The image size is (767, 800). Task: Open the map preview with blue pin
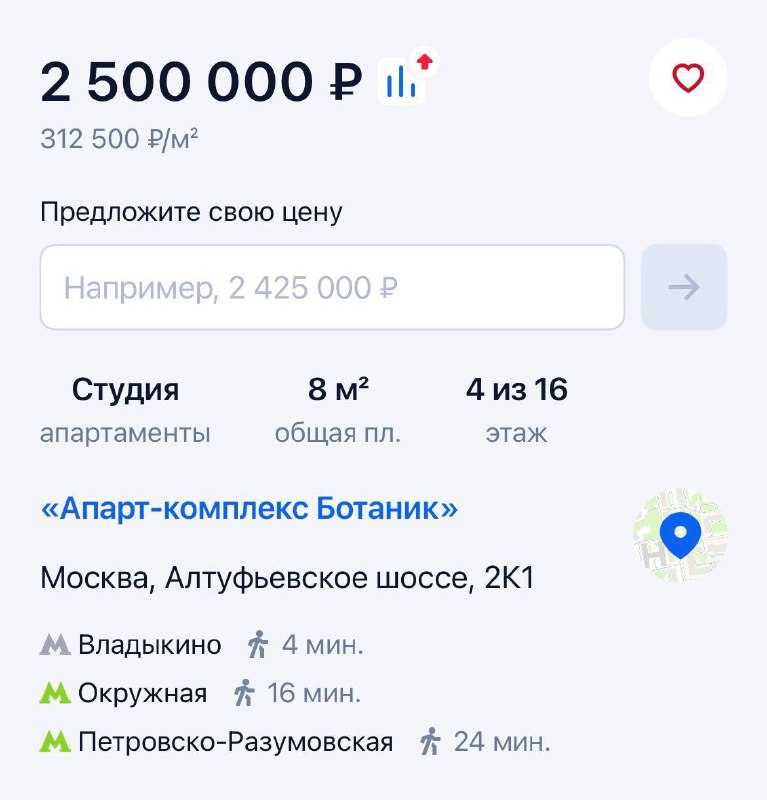(683, 537)
